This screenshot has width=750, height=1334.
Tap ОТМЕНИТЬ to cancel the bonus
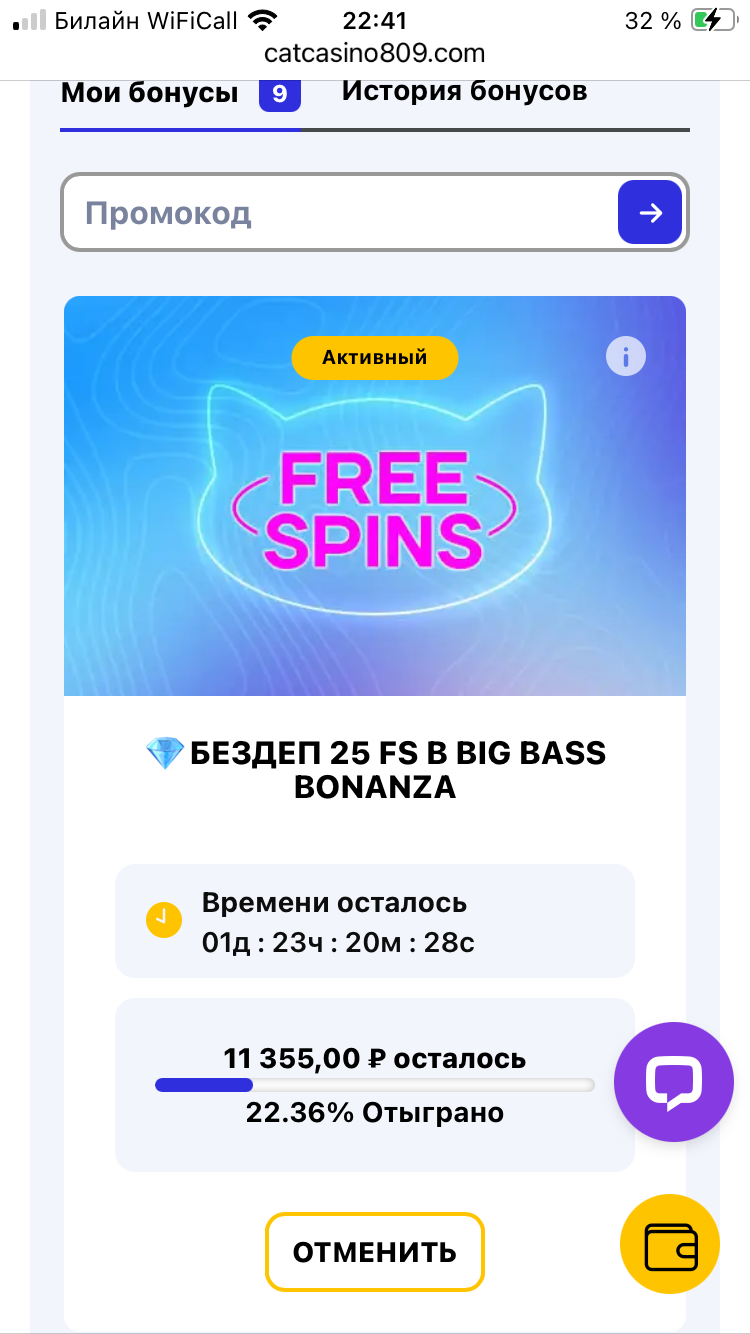[375, 1251]
